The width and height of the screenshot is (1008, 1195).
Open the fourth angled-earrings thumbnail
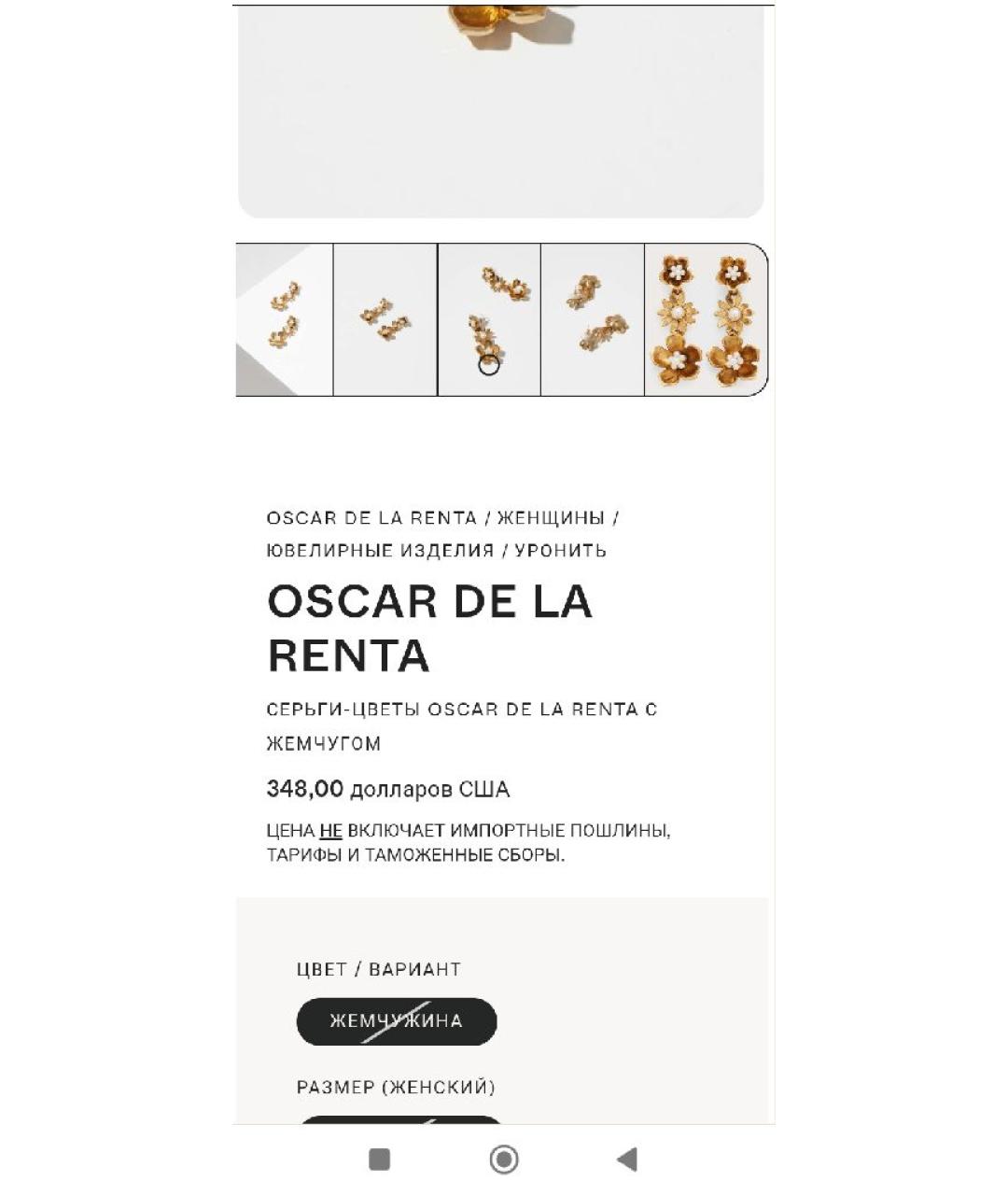coord(594,317)
